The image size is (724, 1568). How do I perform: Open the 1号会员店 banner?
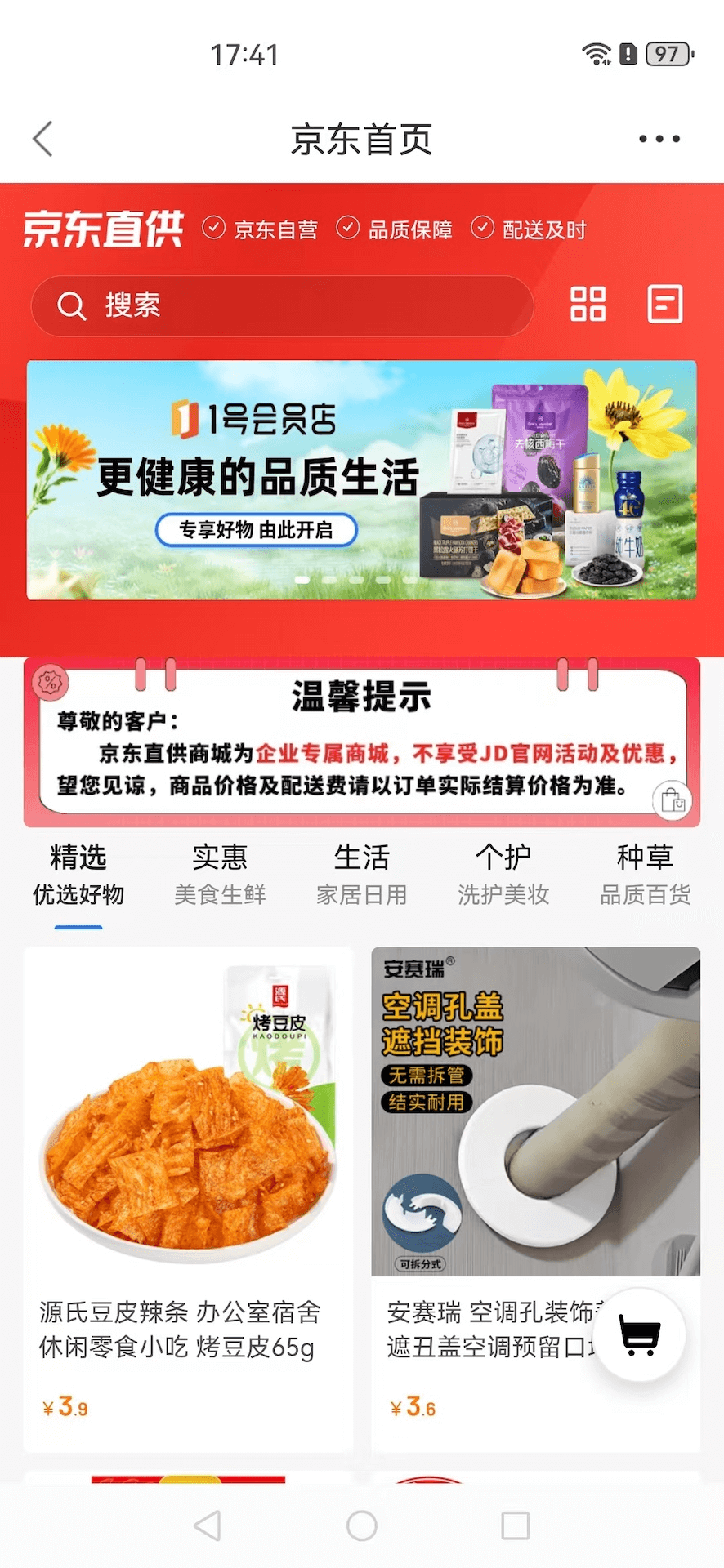click(x=361, y=480)
